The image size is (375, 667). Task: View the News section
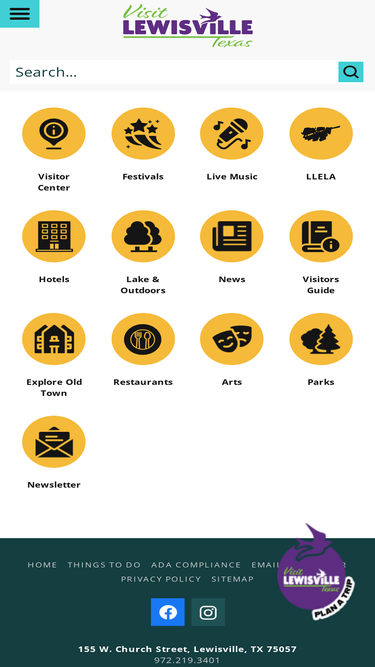[232, 247]
